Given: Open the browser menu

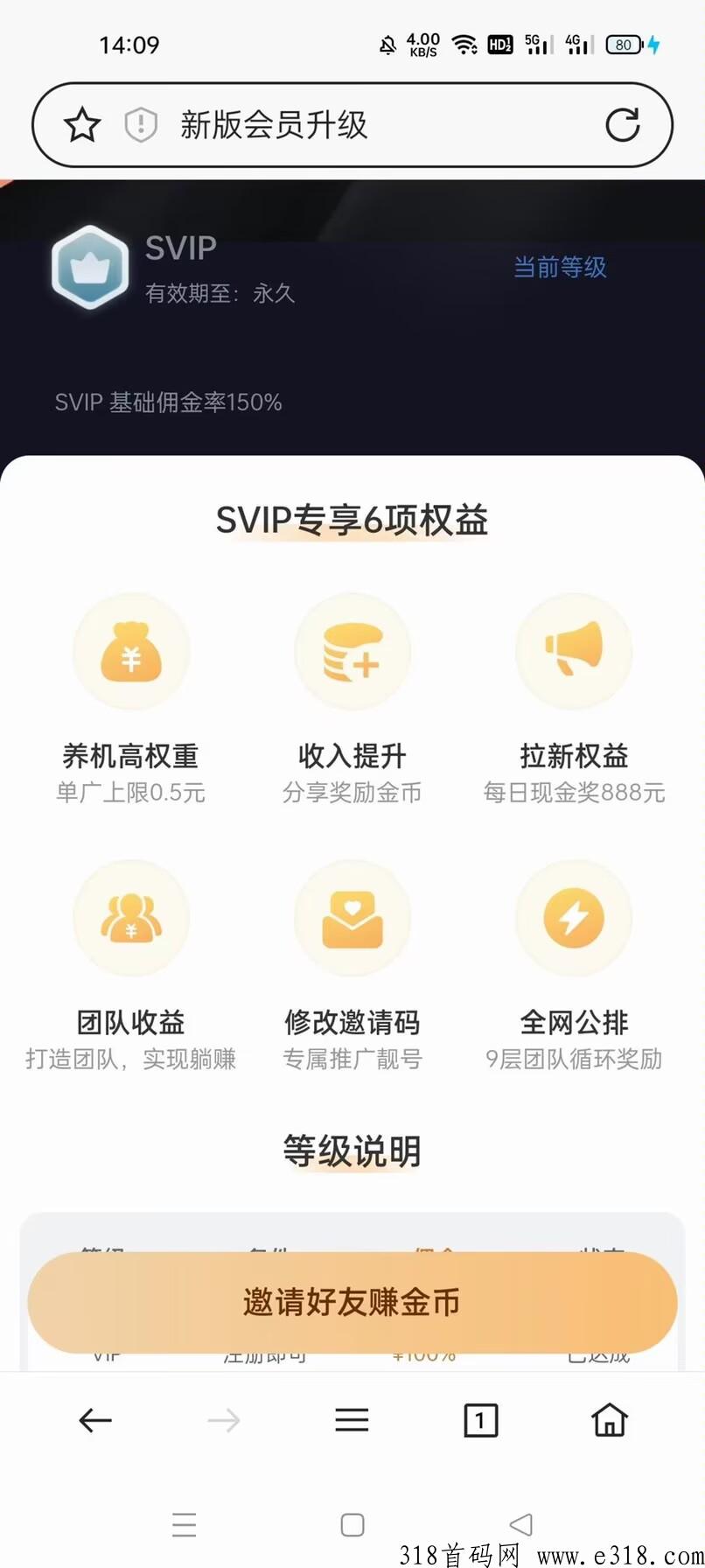Looking at the screenshot, I should click(352, 1420).
